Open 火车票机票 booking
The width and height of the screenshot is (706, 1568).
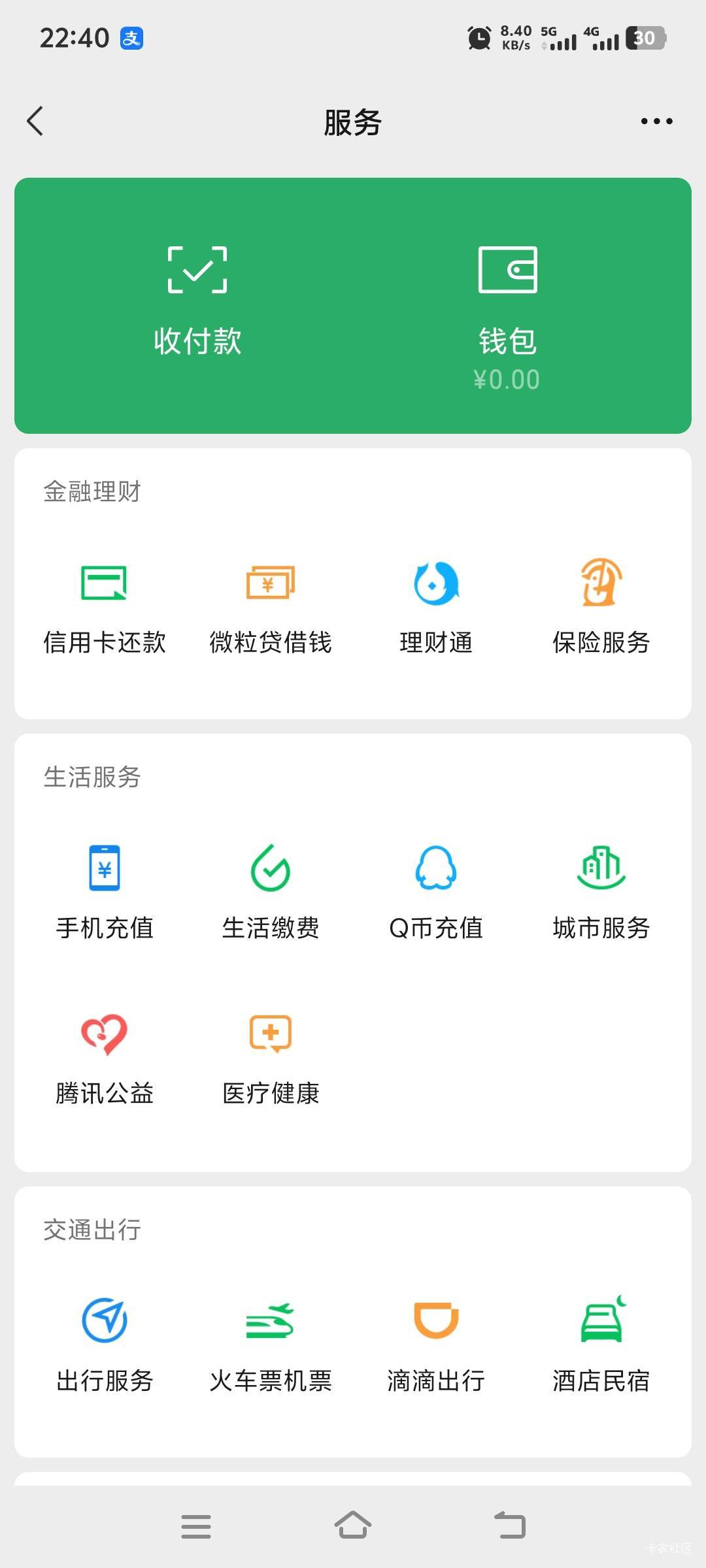click(271, 1346)
